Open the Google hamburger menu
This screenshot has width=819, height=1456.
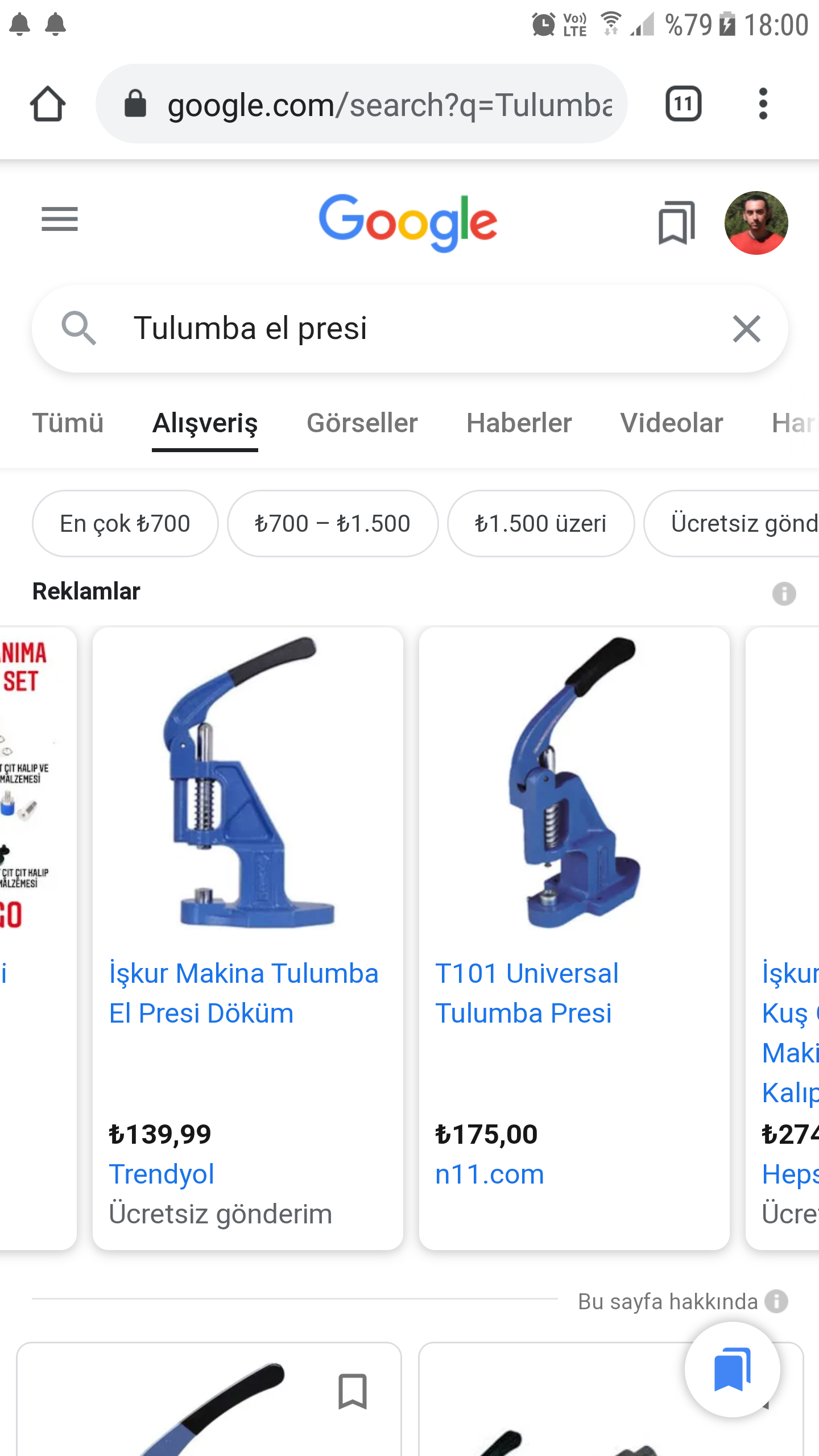coord(60,220)
